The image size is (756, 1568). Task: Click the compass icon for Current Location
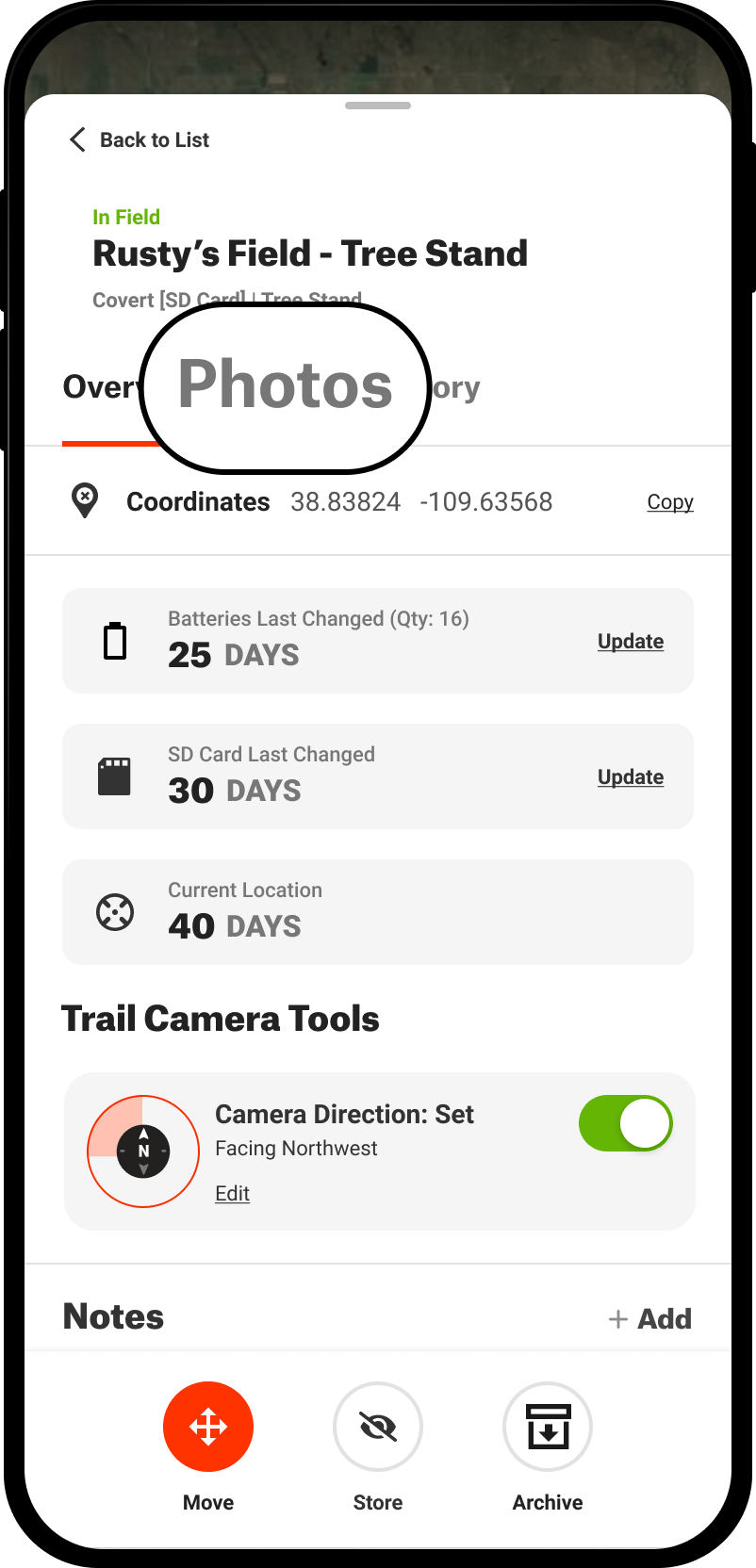tap(115, 912)
